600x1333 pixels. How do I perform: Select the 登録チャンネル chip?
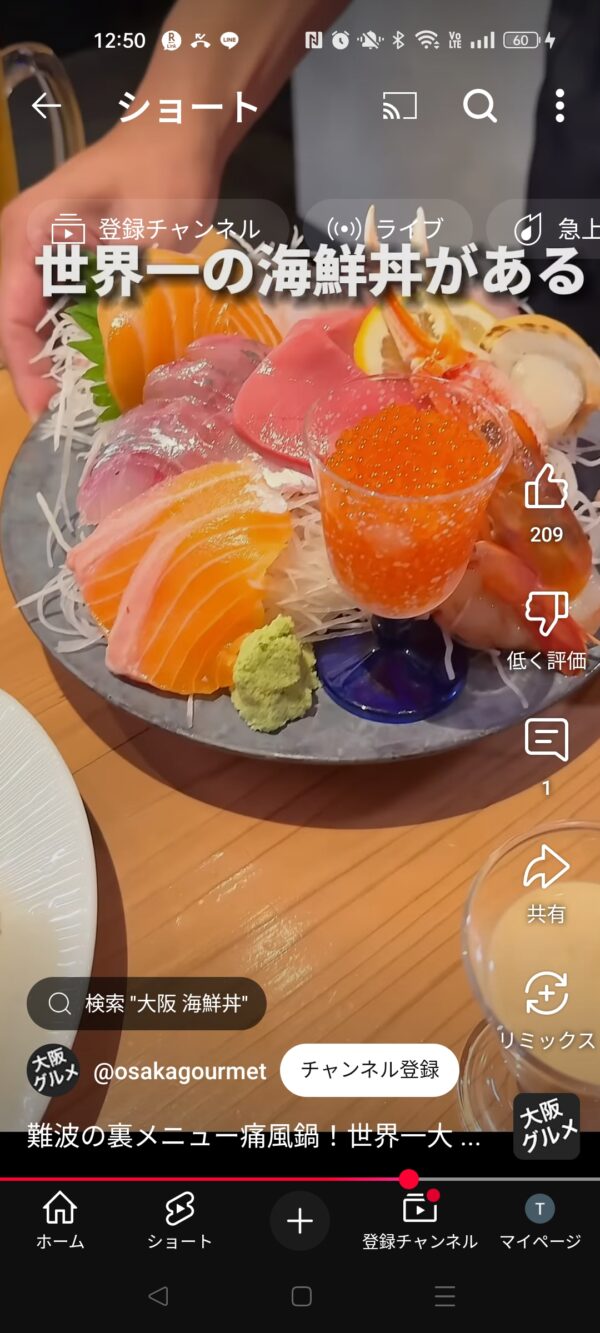157,229
